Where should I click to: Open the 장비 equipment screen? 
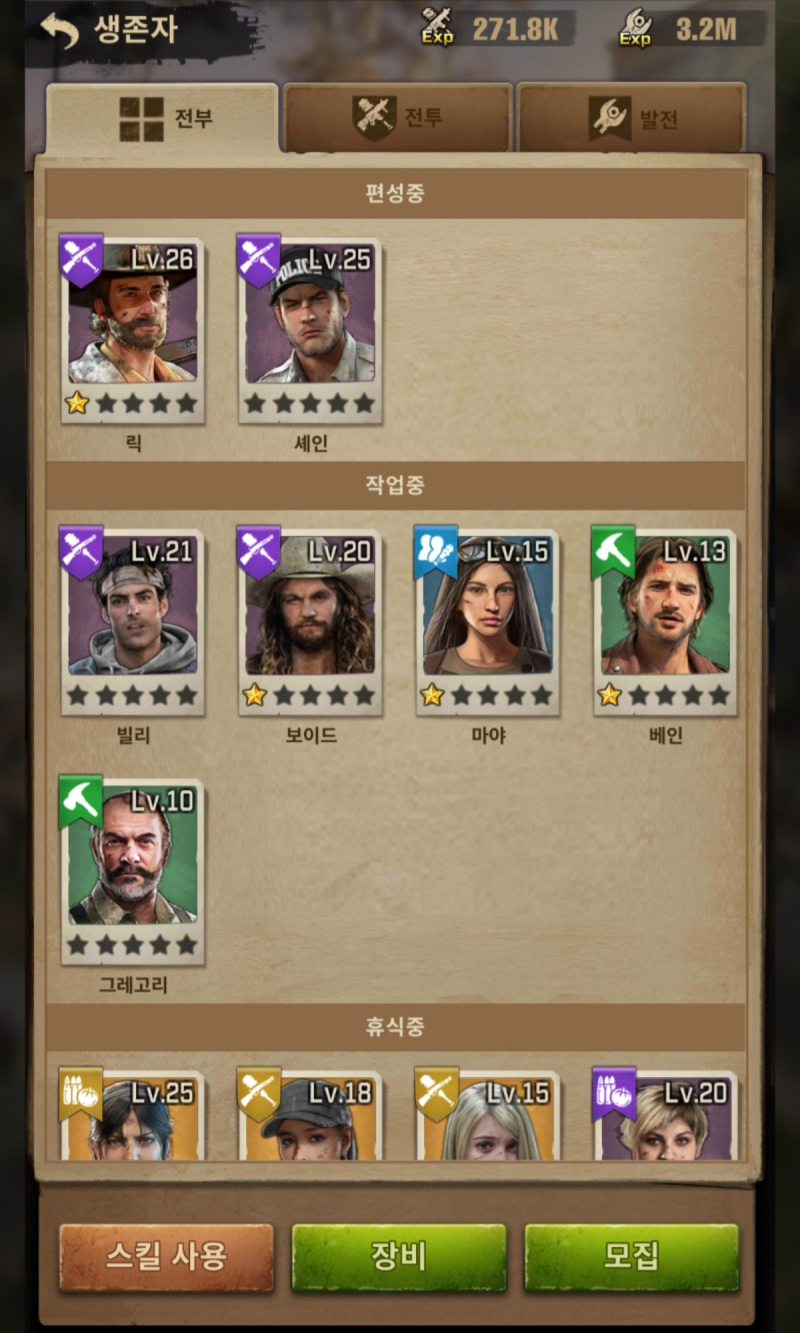399,1257
